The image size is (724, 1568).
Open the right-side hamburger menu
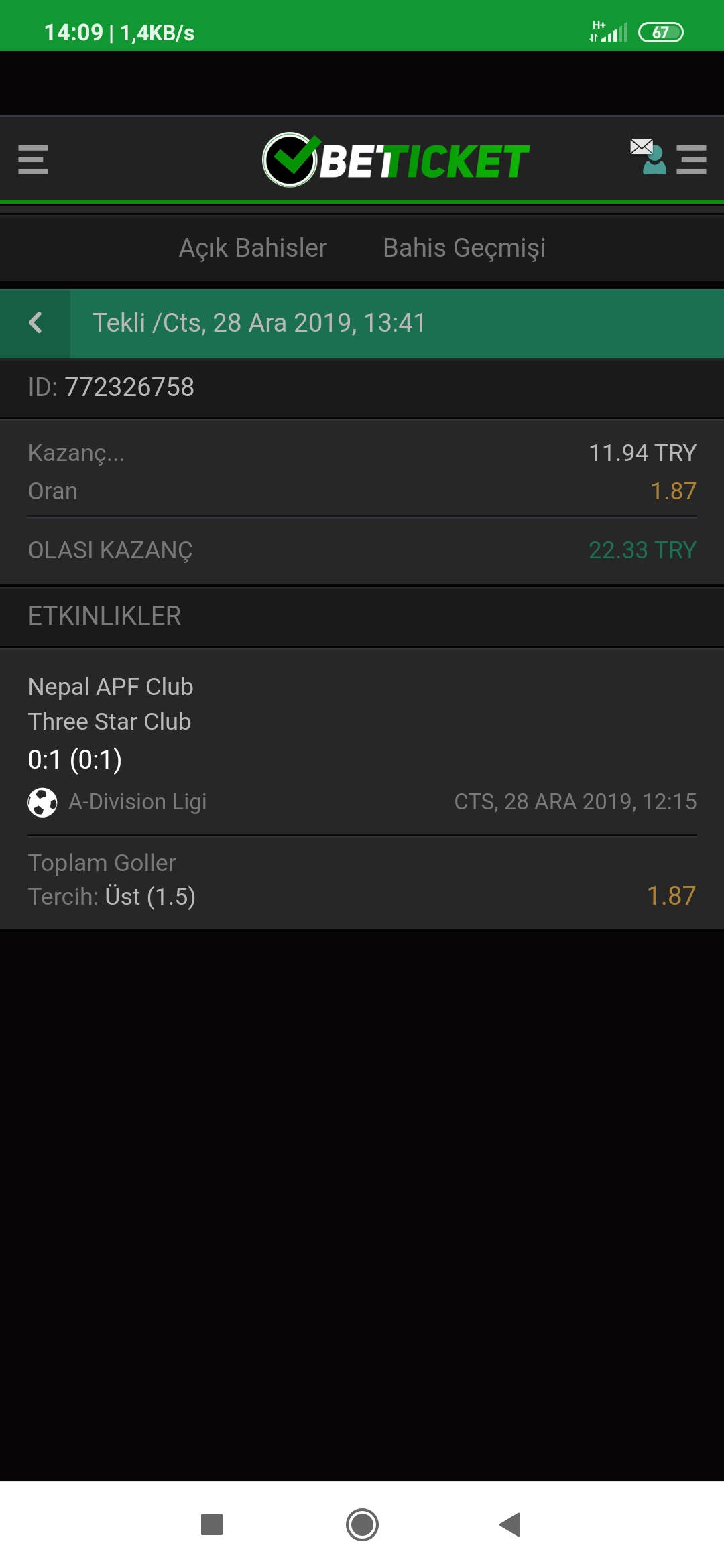coord(692,159)
